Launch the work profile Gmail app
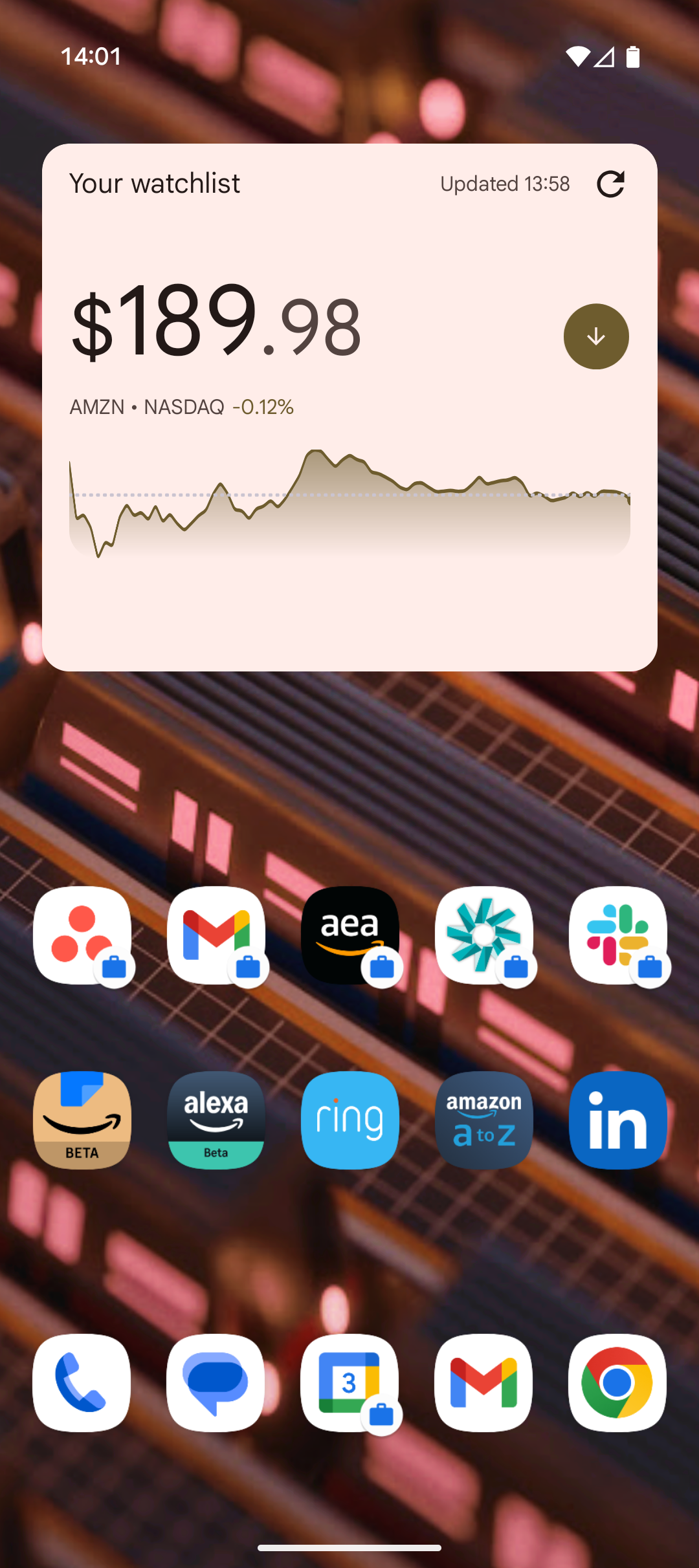The height and width of the screenshot is (1568, 699). click(x=216, y=935)
